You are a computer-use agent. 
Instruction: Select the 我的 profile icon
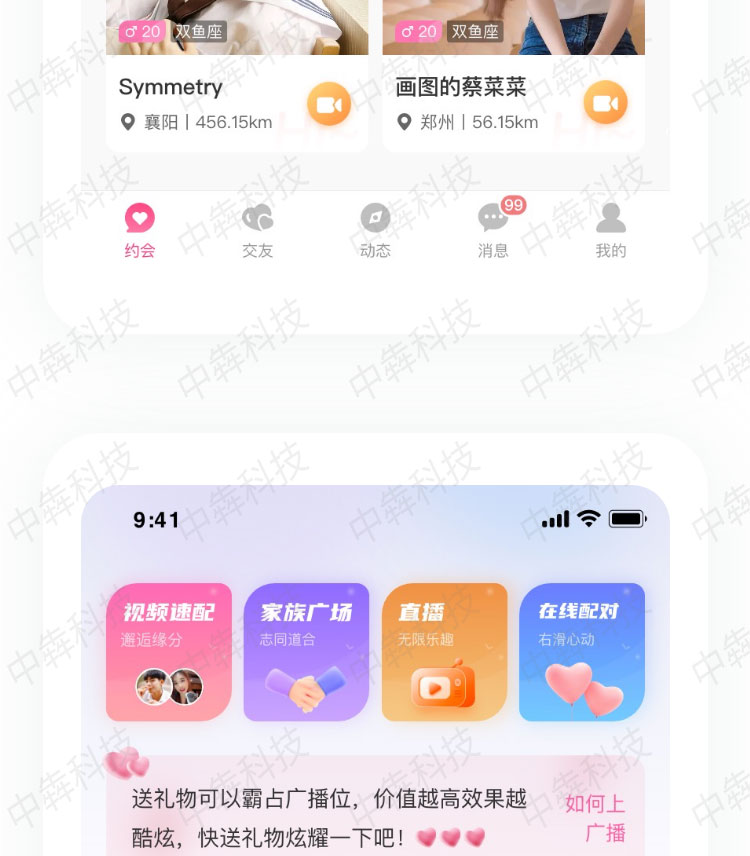(x=610, y=218)
